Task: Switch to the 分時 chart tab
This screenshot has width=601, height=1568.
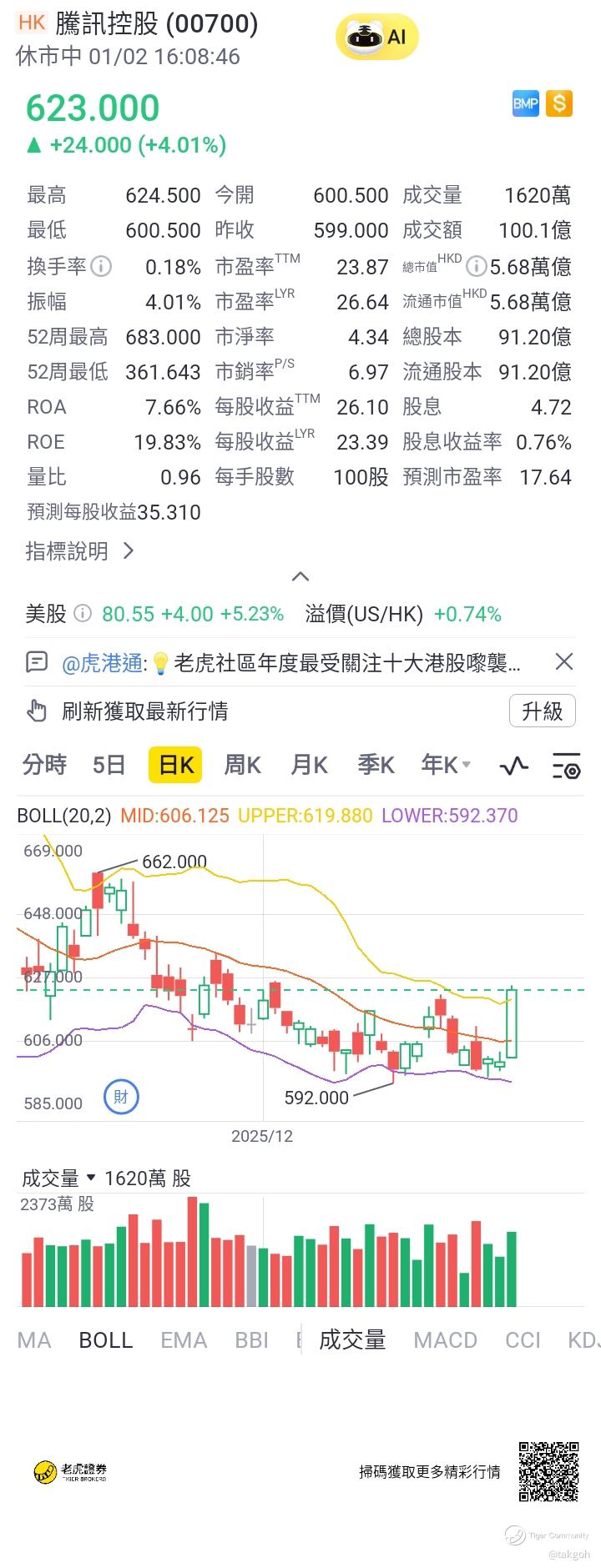Action: coord(44,765)
